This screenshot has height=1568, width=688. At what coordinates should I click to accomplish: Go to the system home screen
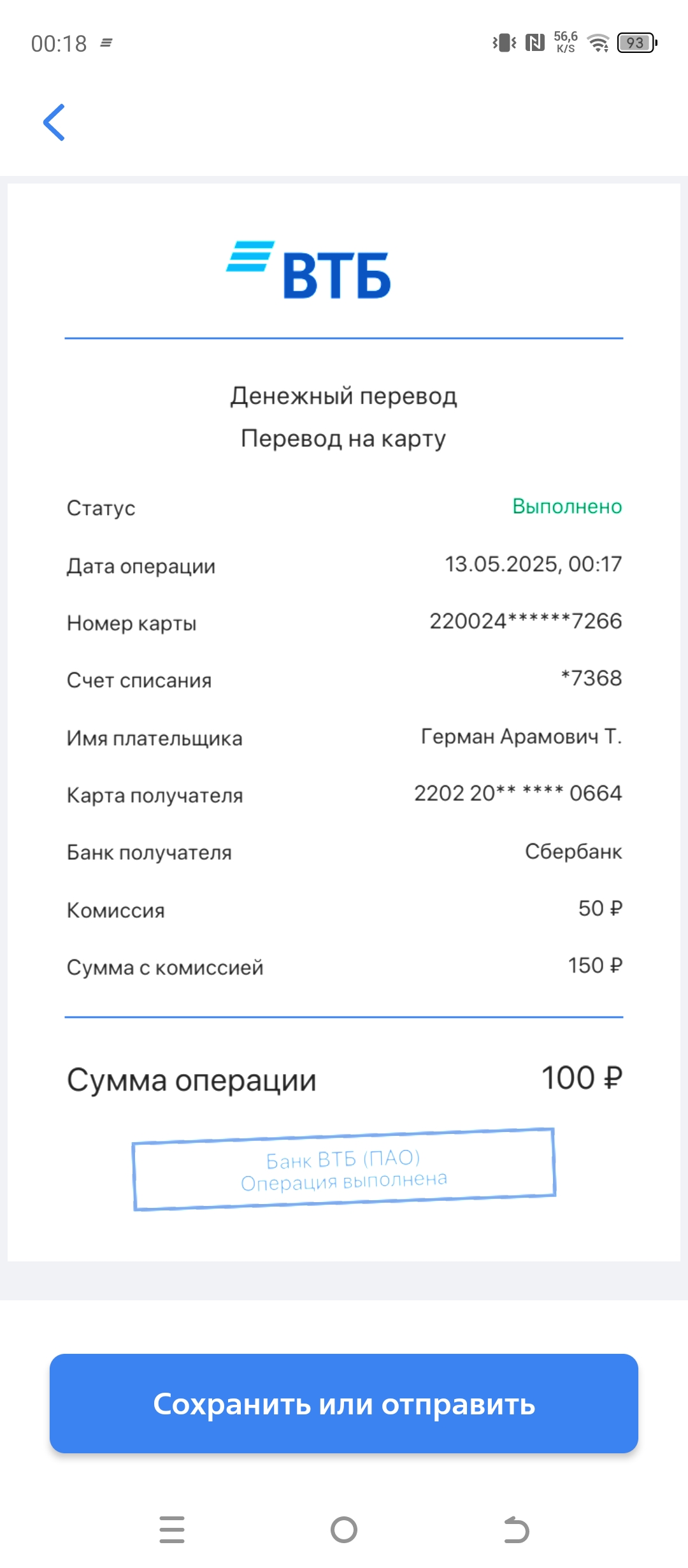[344, 1530]
